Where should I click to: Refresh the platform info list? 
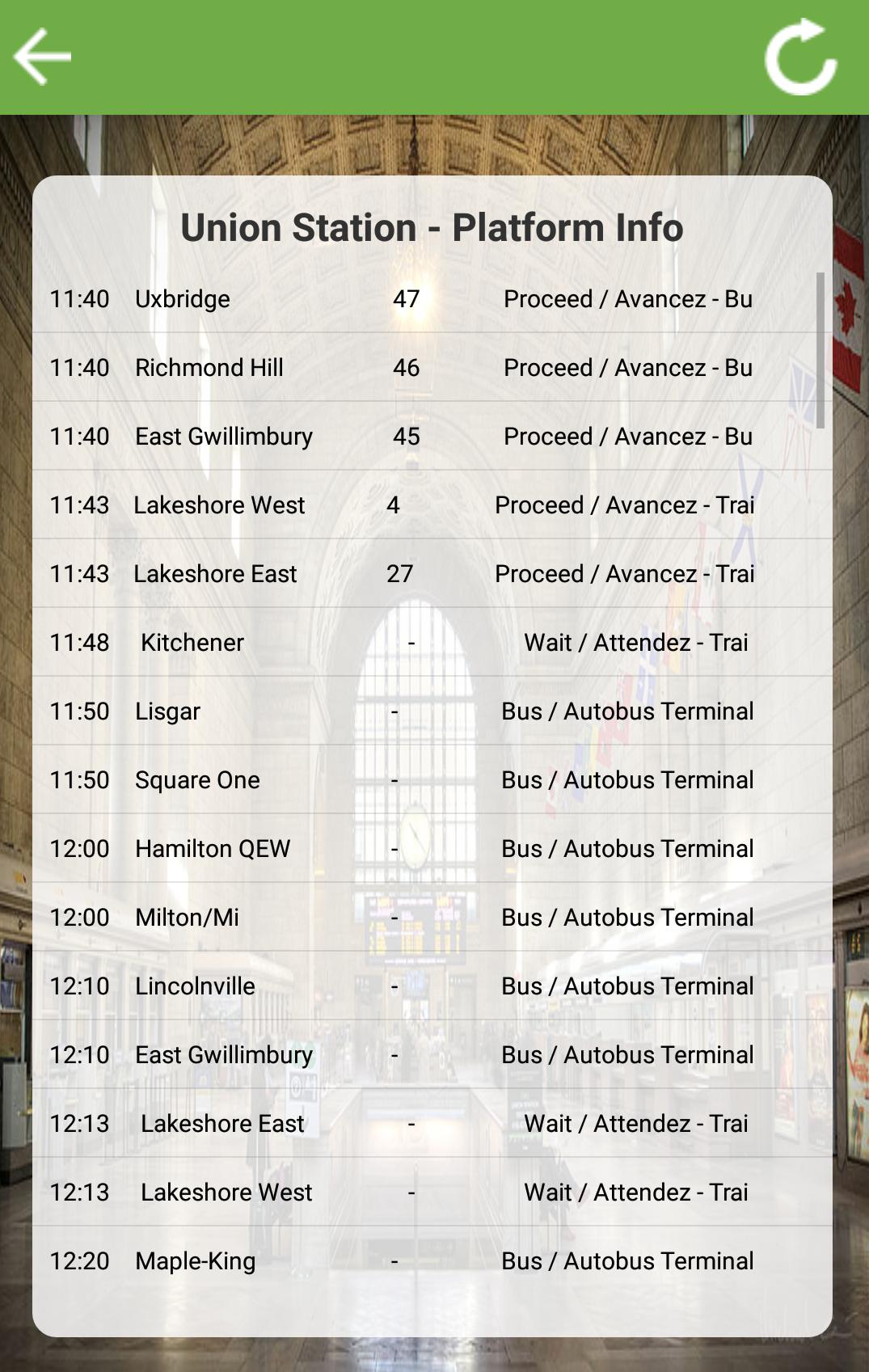click(800, 57)
